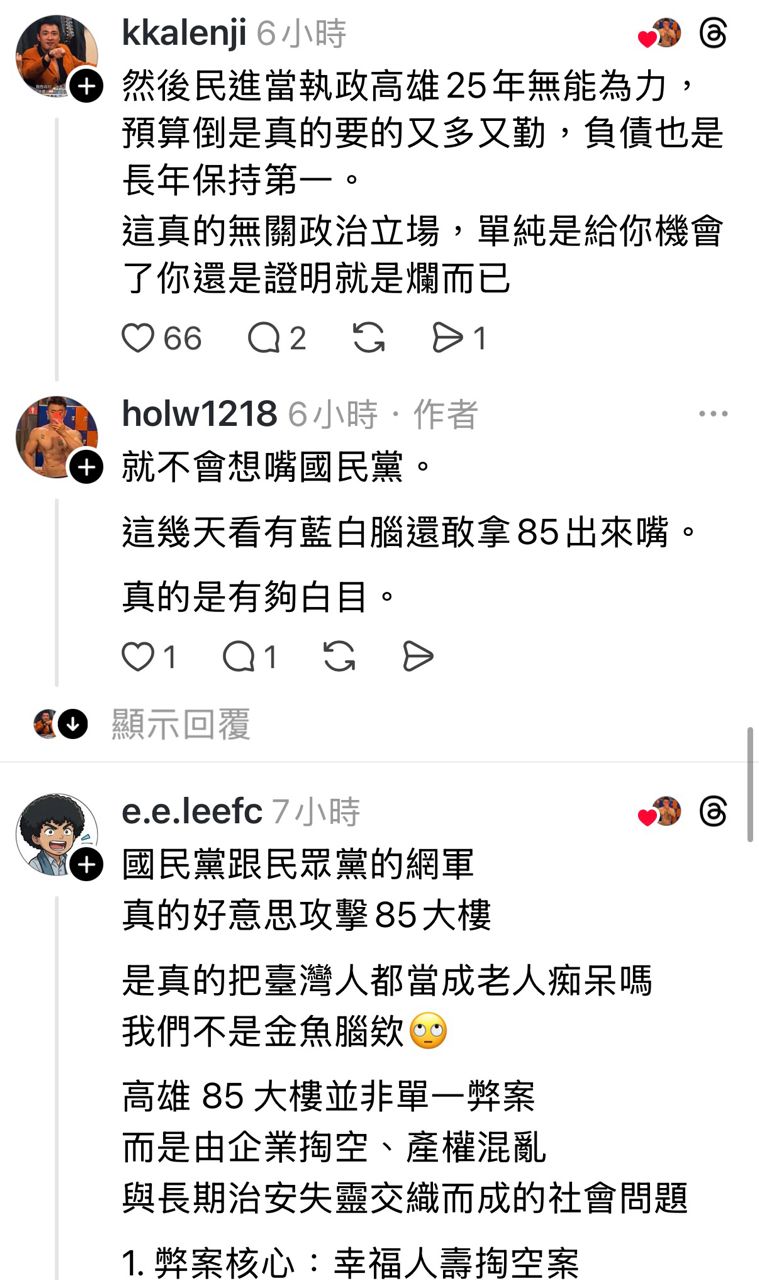Repost holw1218's reply
759x1280 pixels.
pos(340,656)
